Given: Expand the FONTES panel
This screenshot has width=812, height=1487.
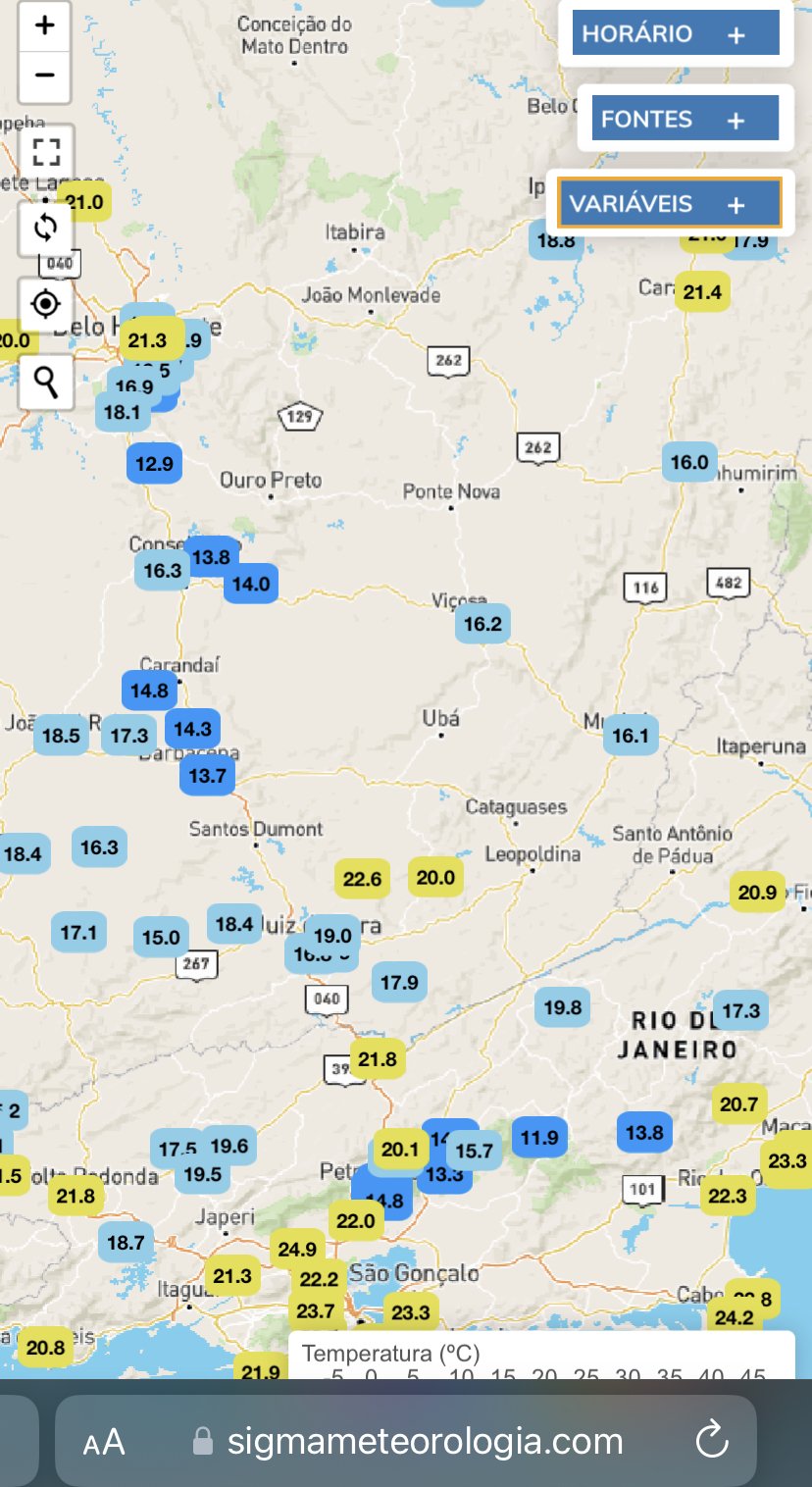Looking at the screenshot, I should (x=685, y=119).
